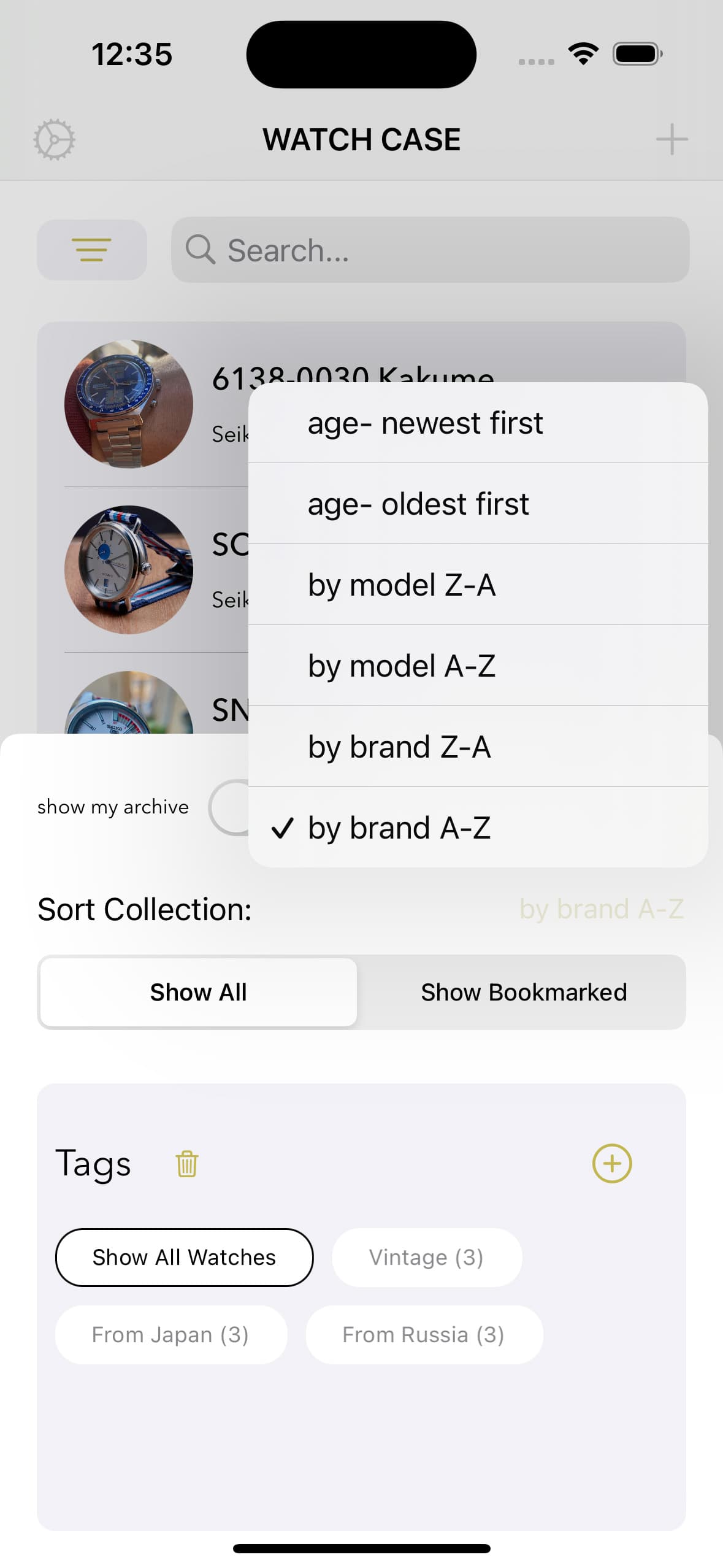Tap the Search field
Viewport: 723px width, 1568px height.
click(429, 250)
